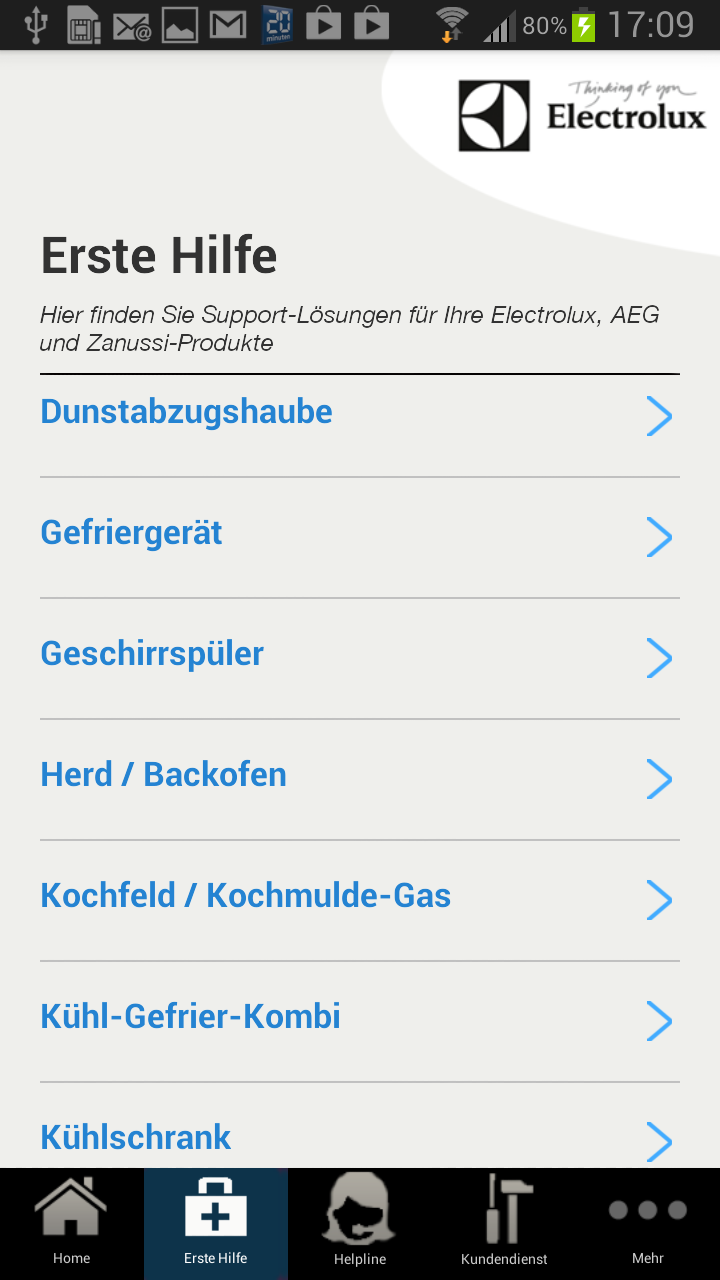Switch to the Home tab

pyautogui.click(x=72, y=1224)
